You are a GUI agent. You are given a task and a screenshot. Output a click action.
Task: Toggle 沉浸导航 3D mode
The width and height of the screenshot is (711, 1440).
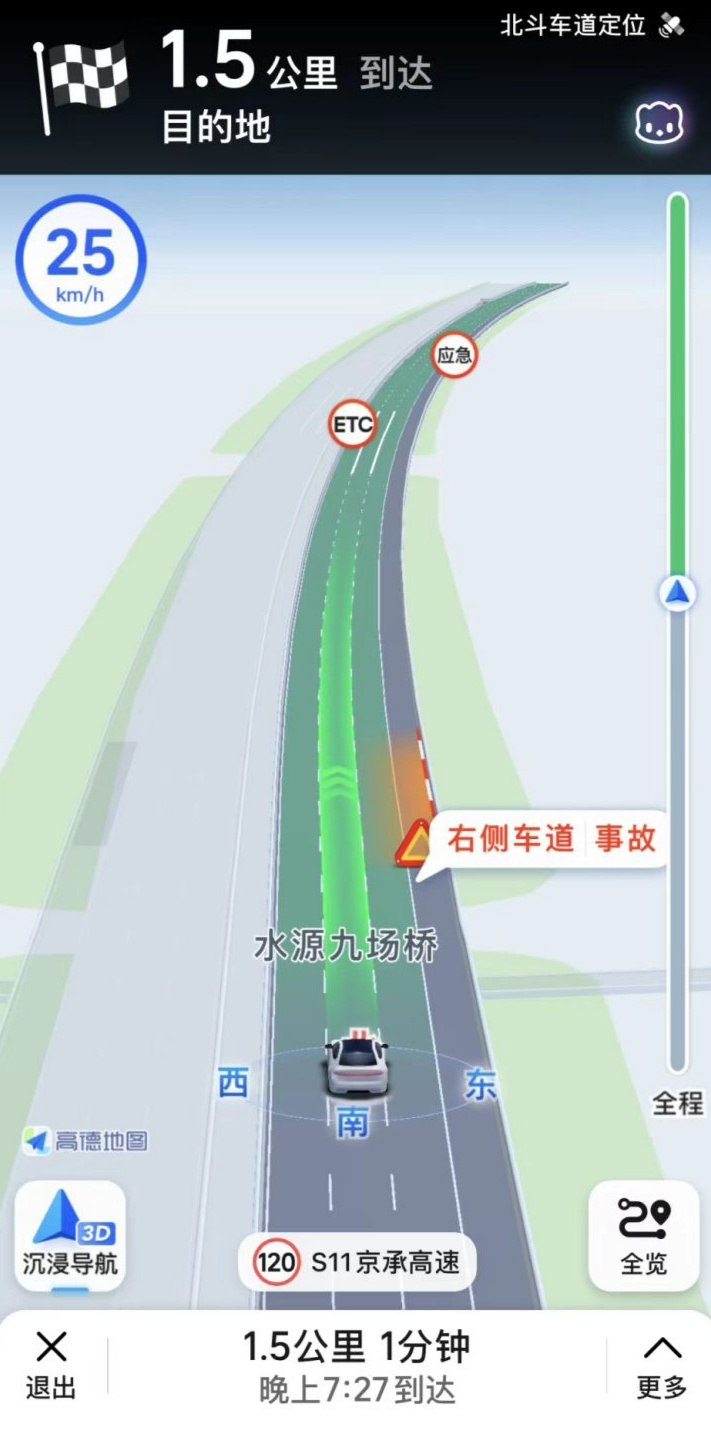coord(70,1236)
